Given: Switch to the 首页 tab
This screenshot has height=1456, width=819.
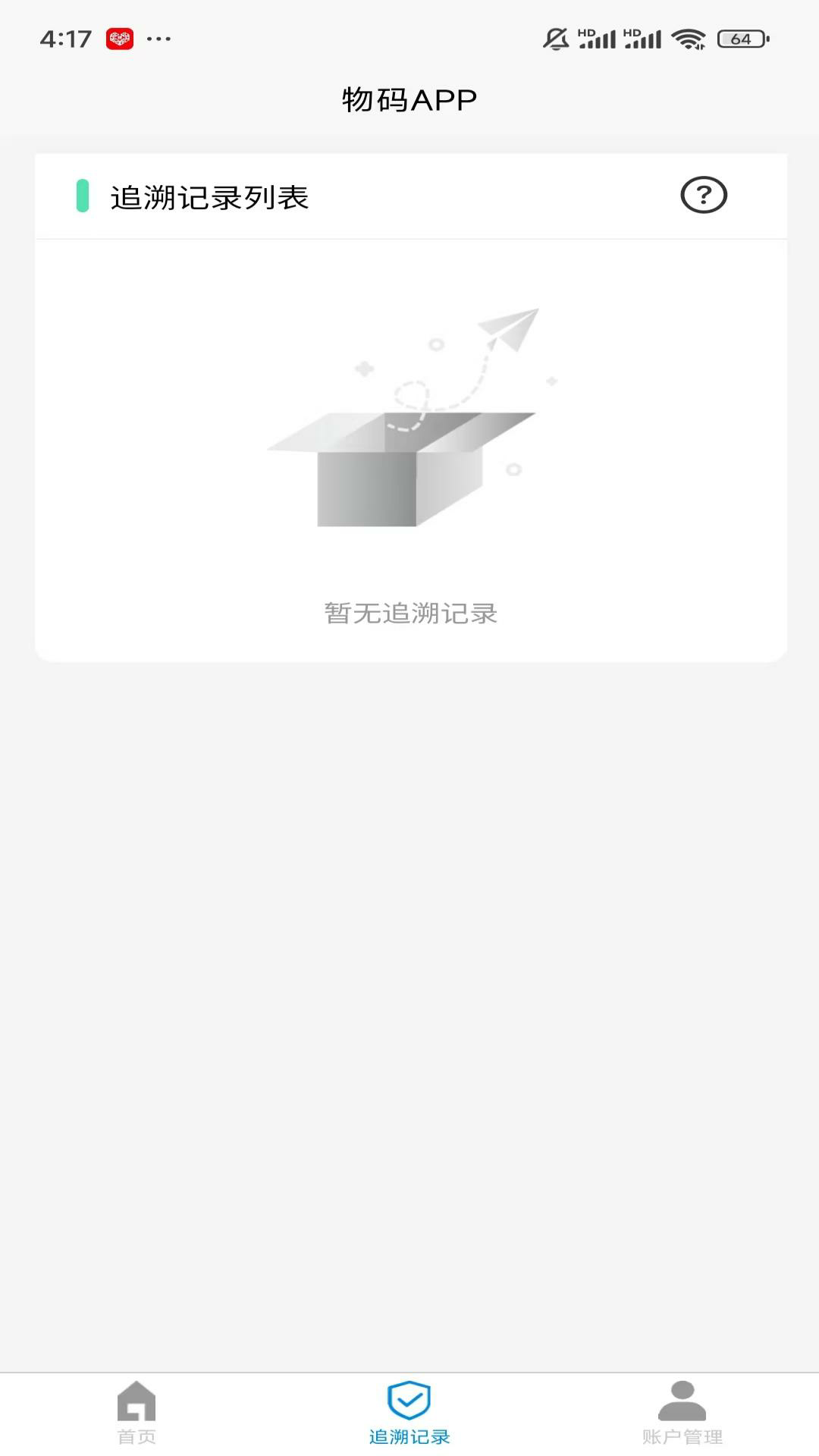Looking at the screenshot, I should (136, 1433).
